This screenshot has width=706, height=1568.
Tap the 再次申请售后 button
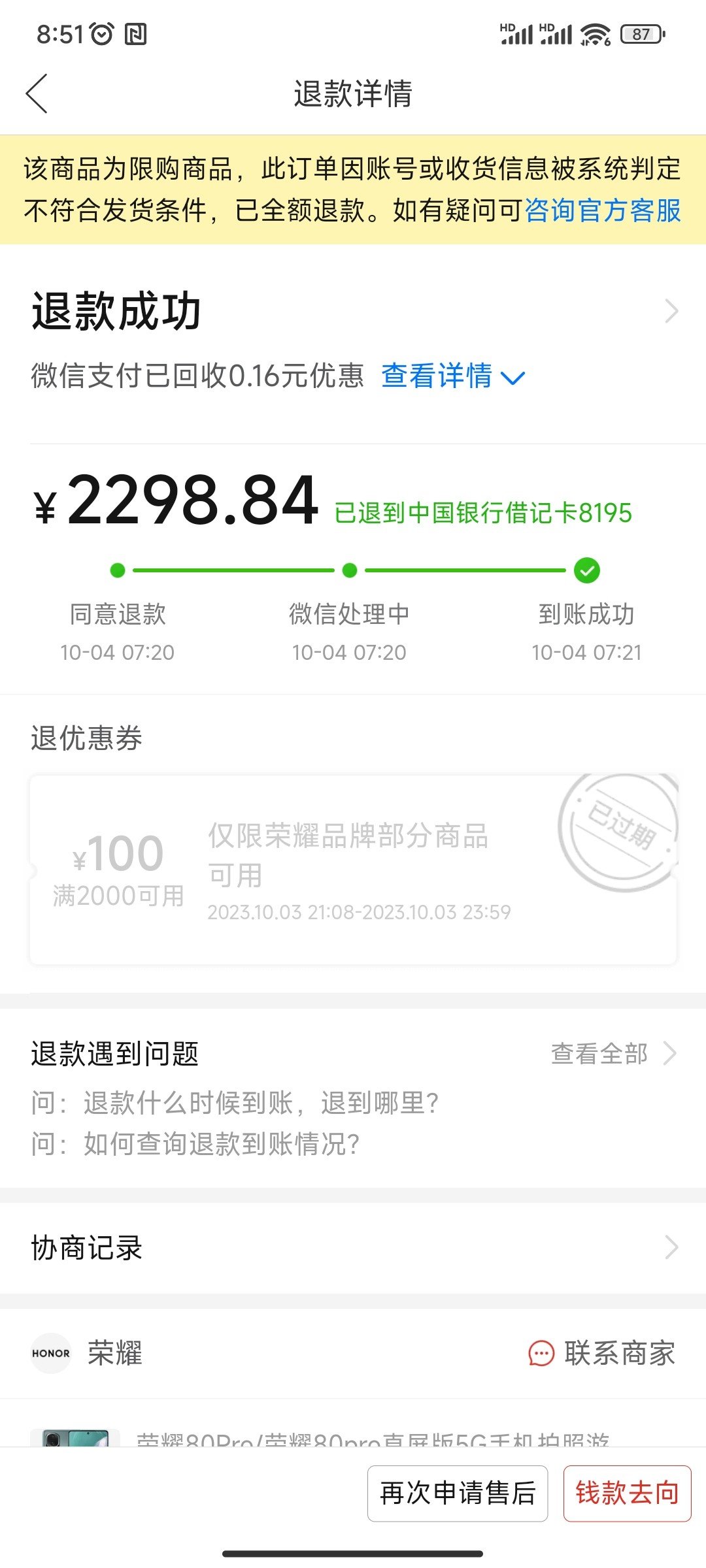[x=458, y=1494]
